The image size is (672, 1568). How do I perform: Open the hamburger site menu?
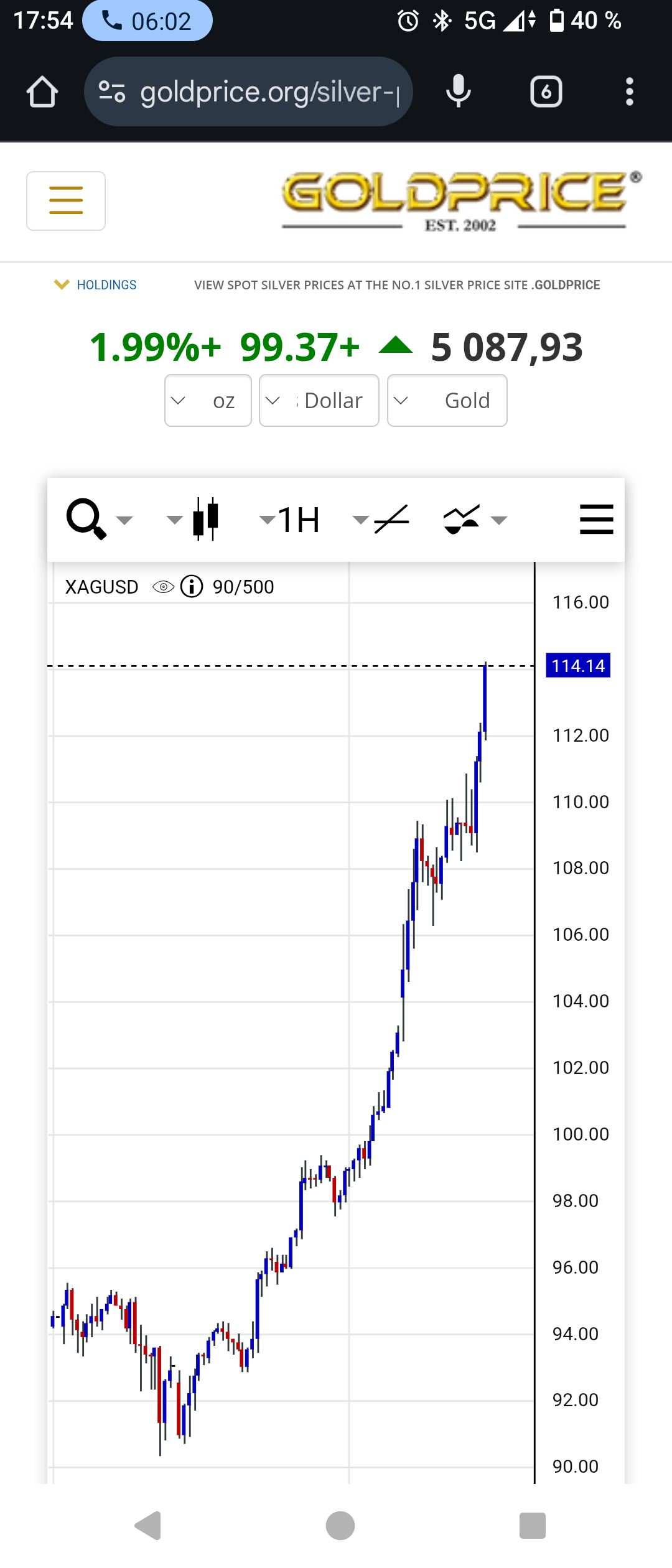66,200
